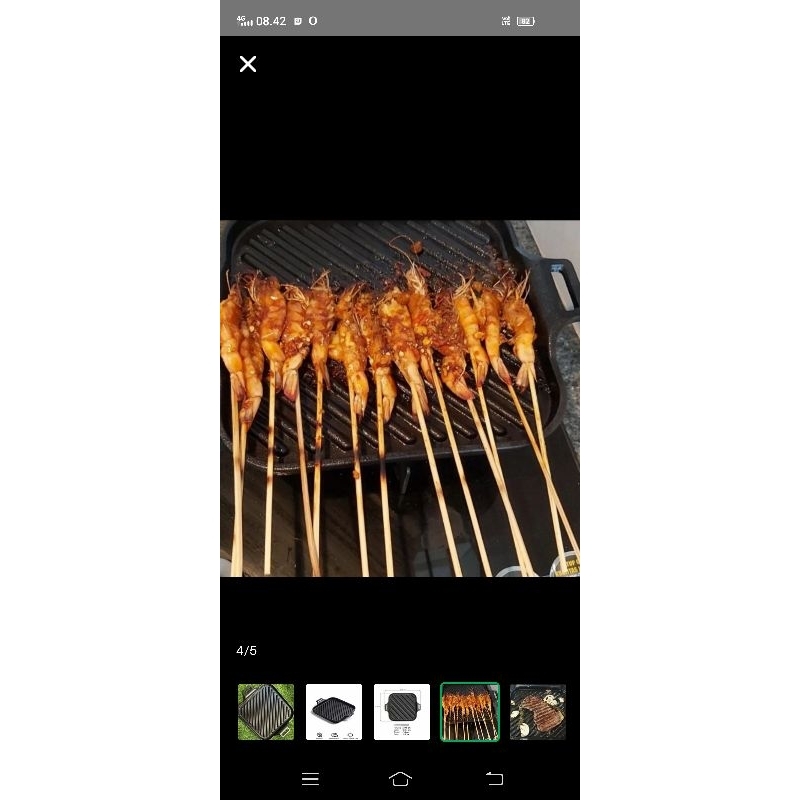Select the black pan on white thumbnail
This screenshot has height=800, width=800.
pos(334,712)
